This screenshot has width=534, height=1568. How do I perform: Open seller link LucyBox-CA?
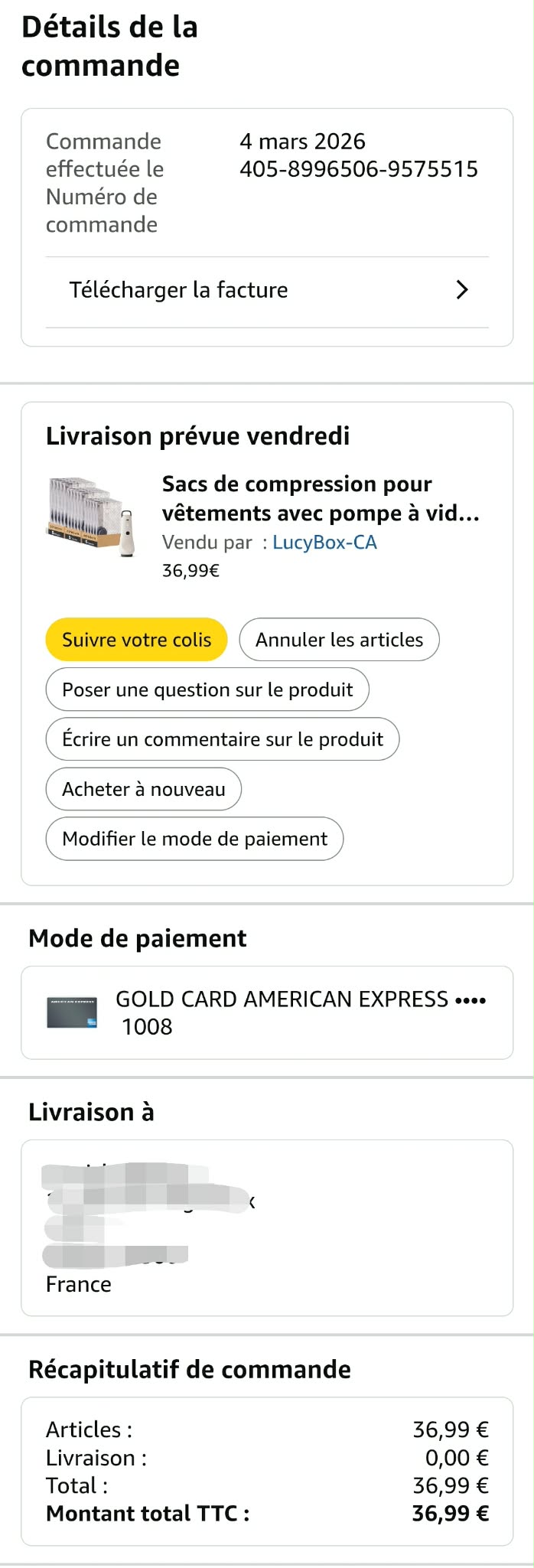(x=324, y=543)
